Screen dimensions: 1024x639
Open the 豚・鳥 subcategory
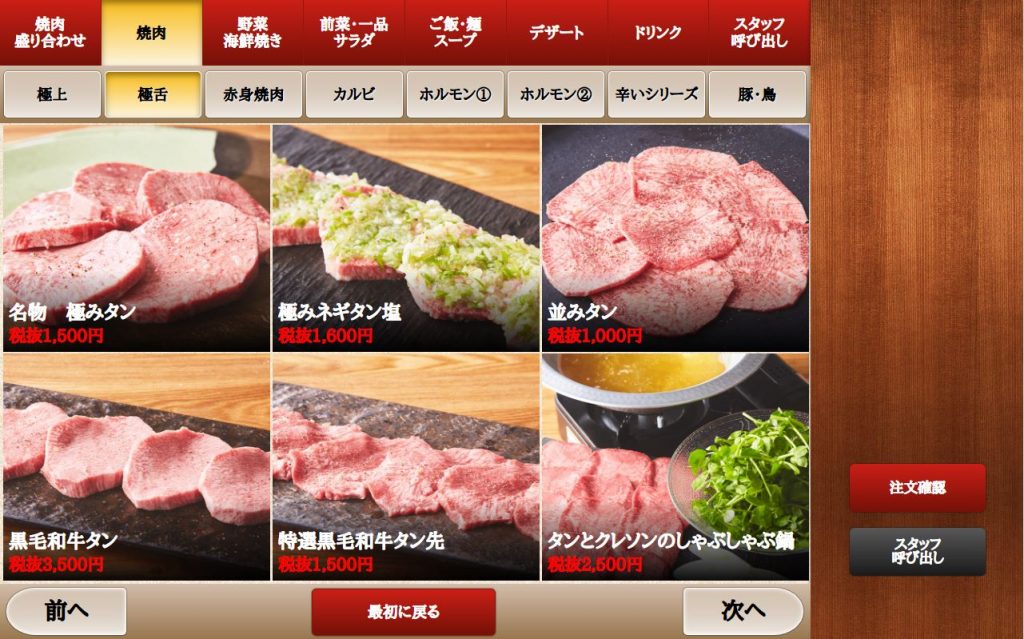(757, 94)
